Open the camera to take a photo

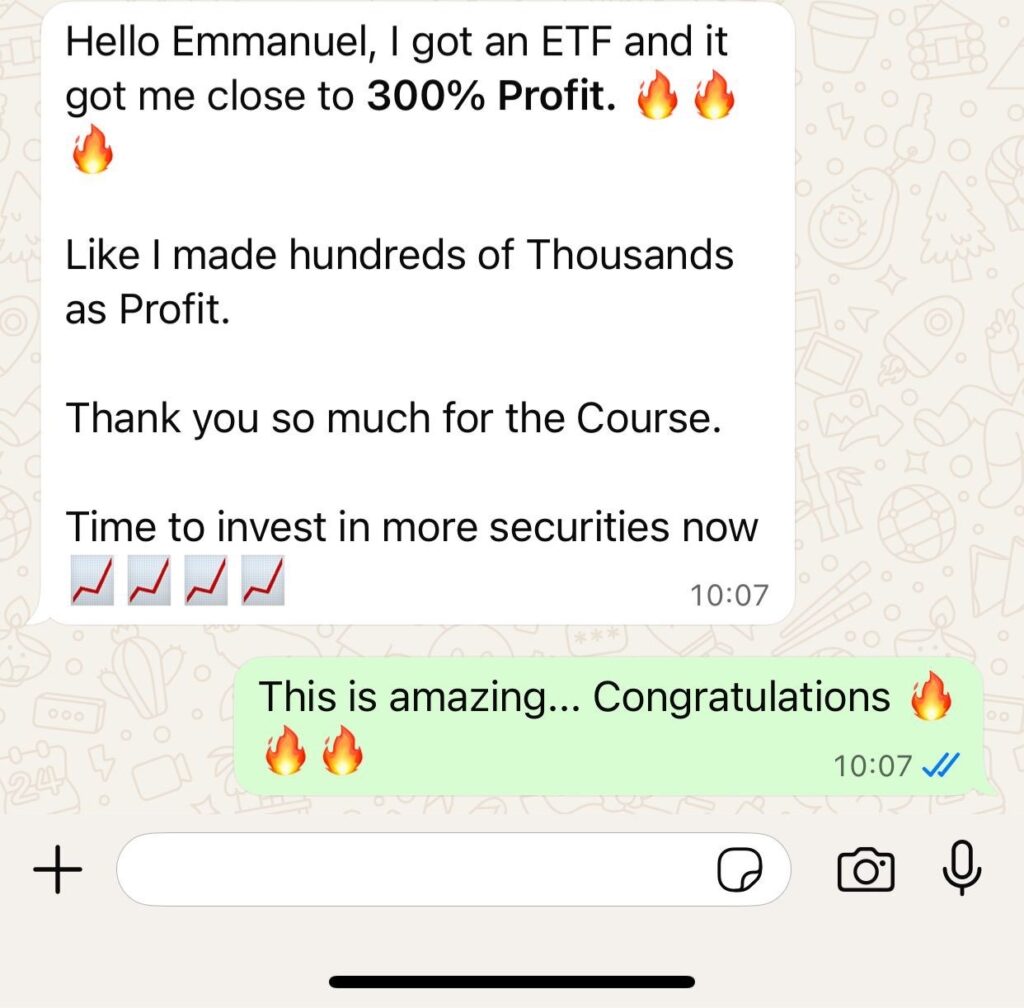(x=865, y=870)
